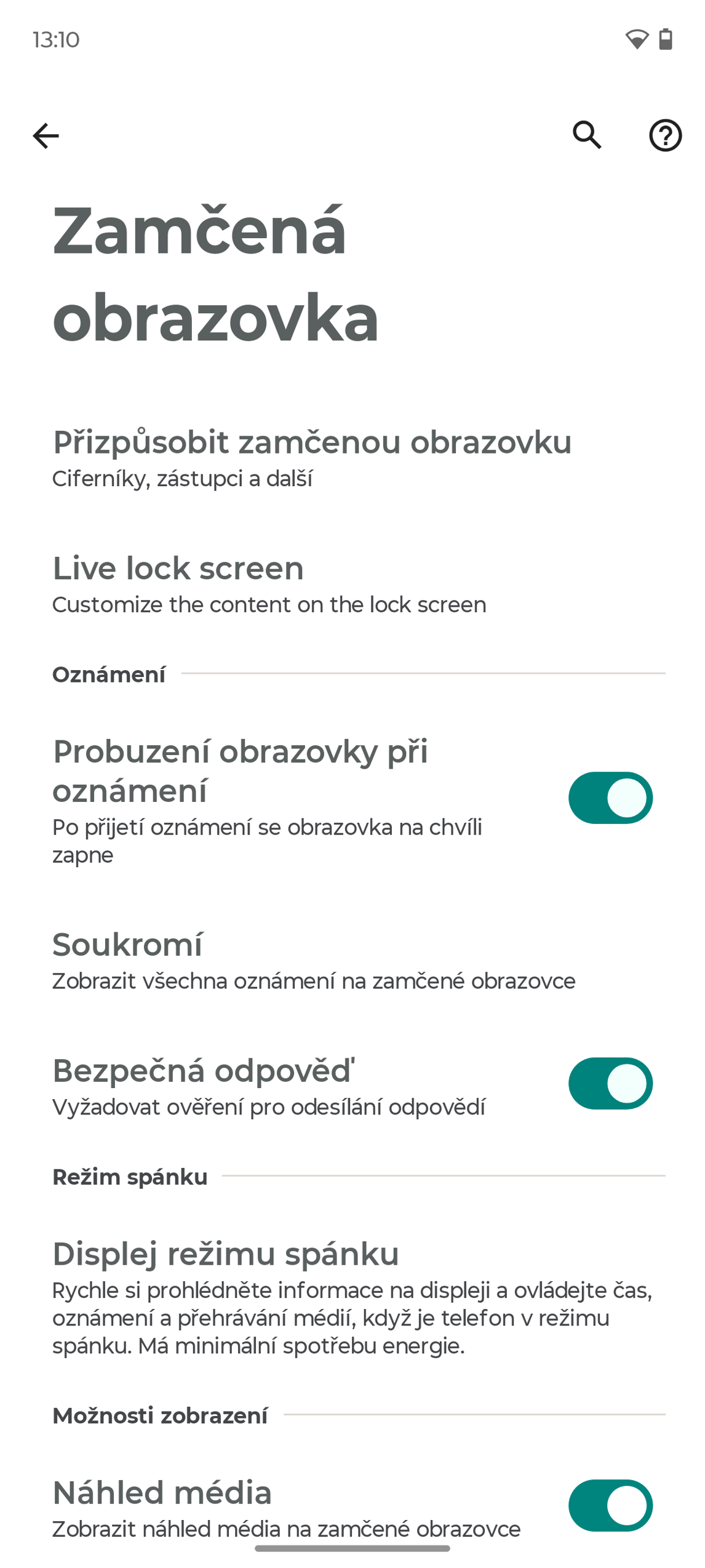Open settings search
The height and width of the screenshot is (1568, 705).
[x=587, y=135]
